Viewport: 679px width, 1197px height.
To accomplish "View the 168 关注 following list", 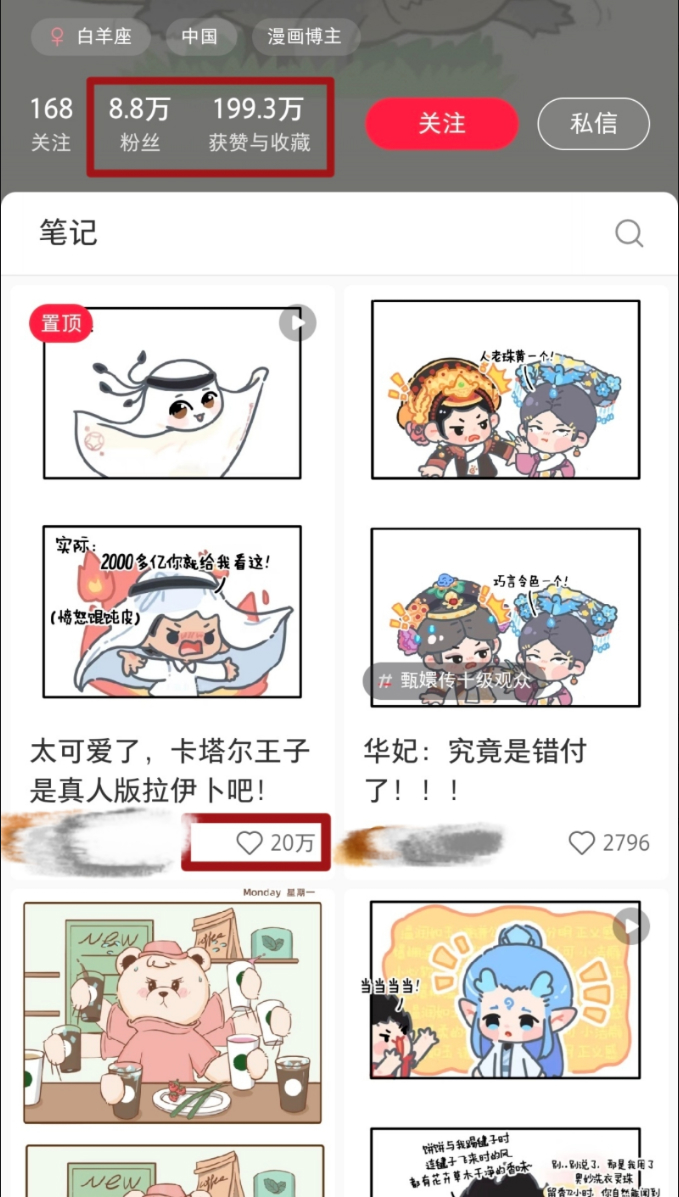I will 51,124.
